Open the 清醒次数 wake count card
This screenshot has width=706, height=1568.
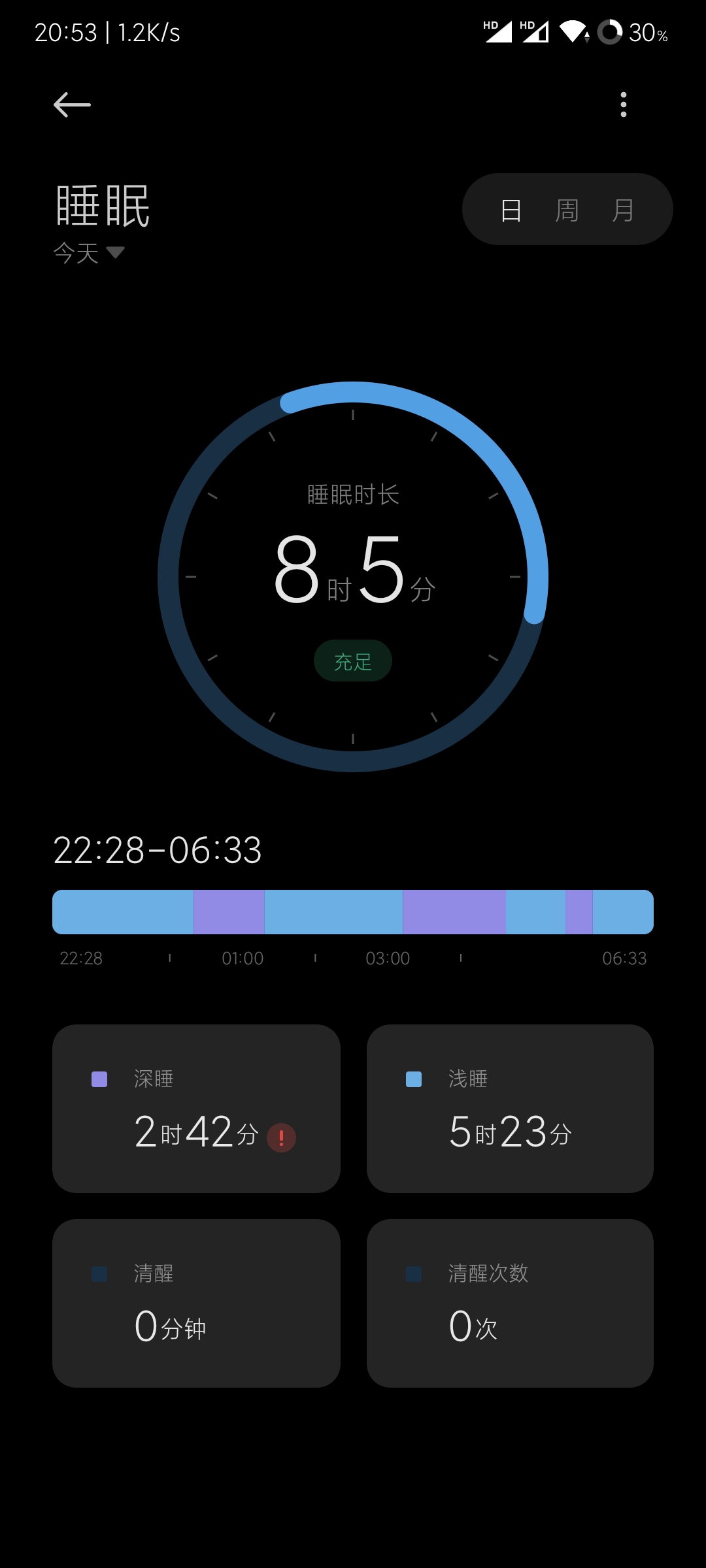click(510, 1303)
